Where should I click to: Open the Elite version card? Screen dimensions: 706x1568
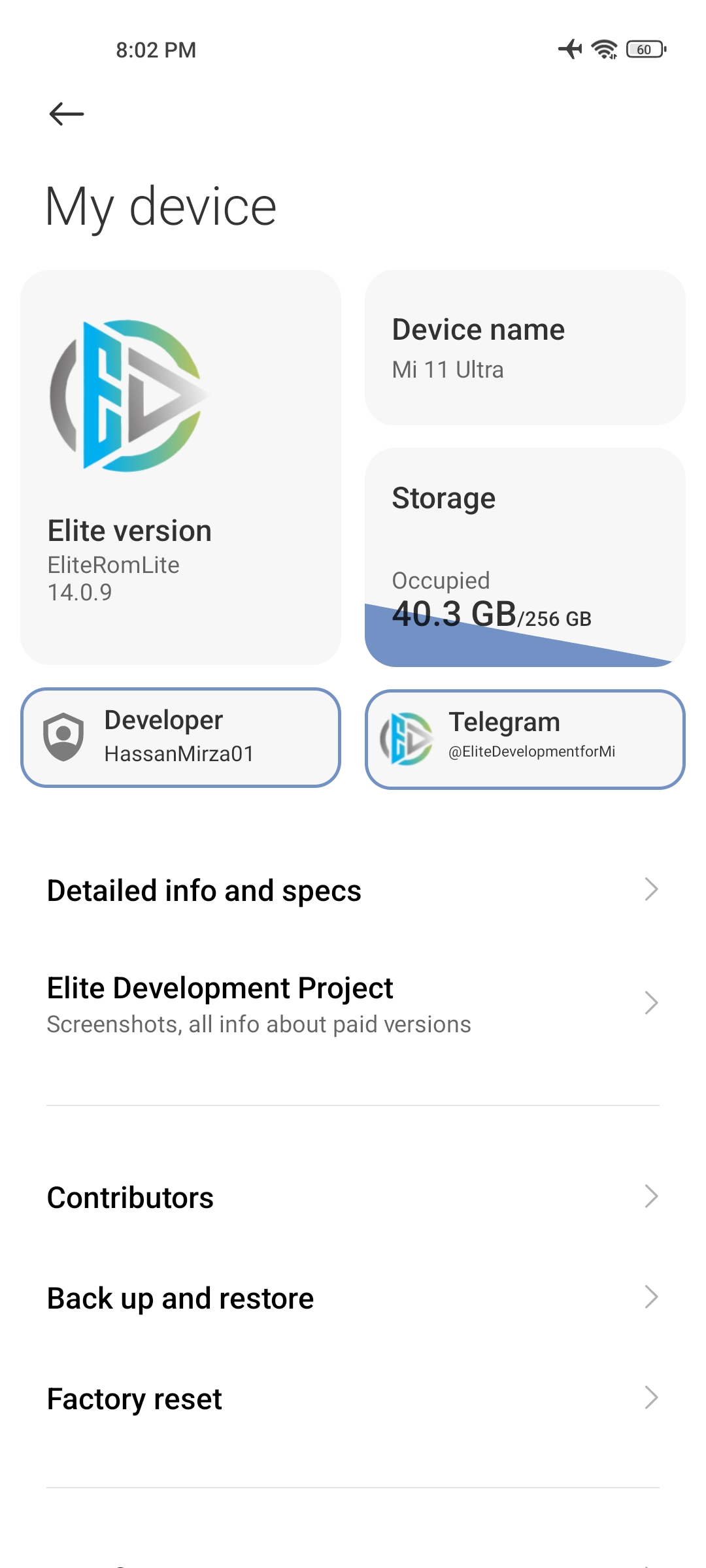pyautogui.click(x=180, y=467)
